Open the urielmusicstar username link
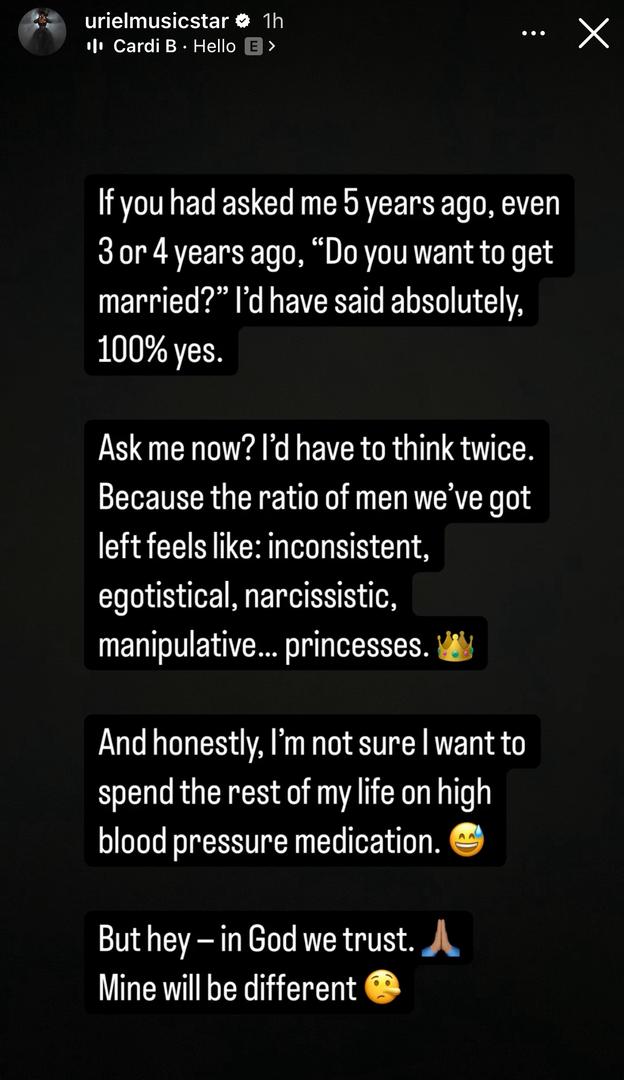624x1080 pixels. (156, 20)
